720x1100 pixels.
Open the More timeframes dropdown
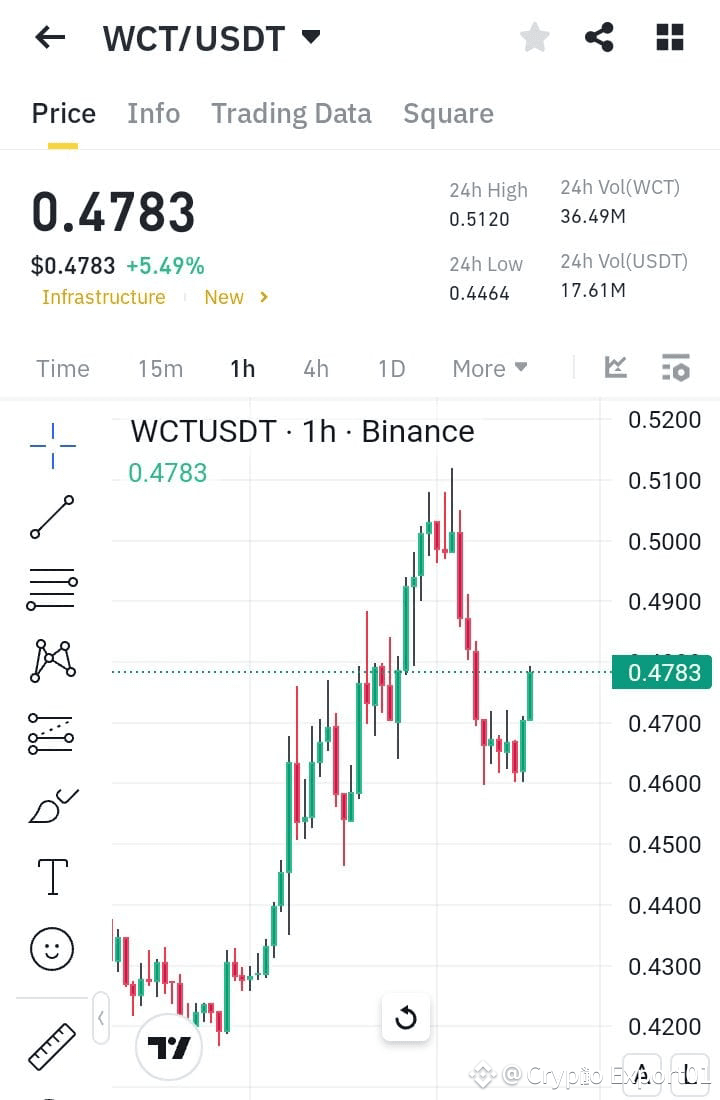(489, 368)
